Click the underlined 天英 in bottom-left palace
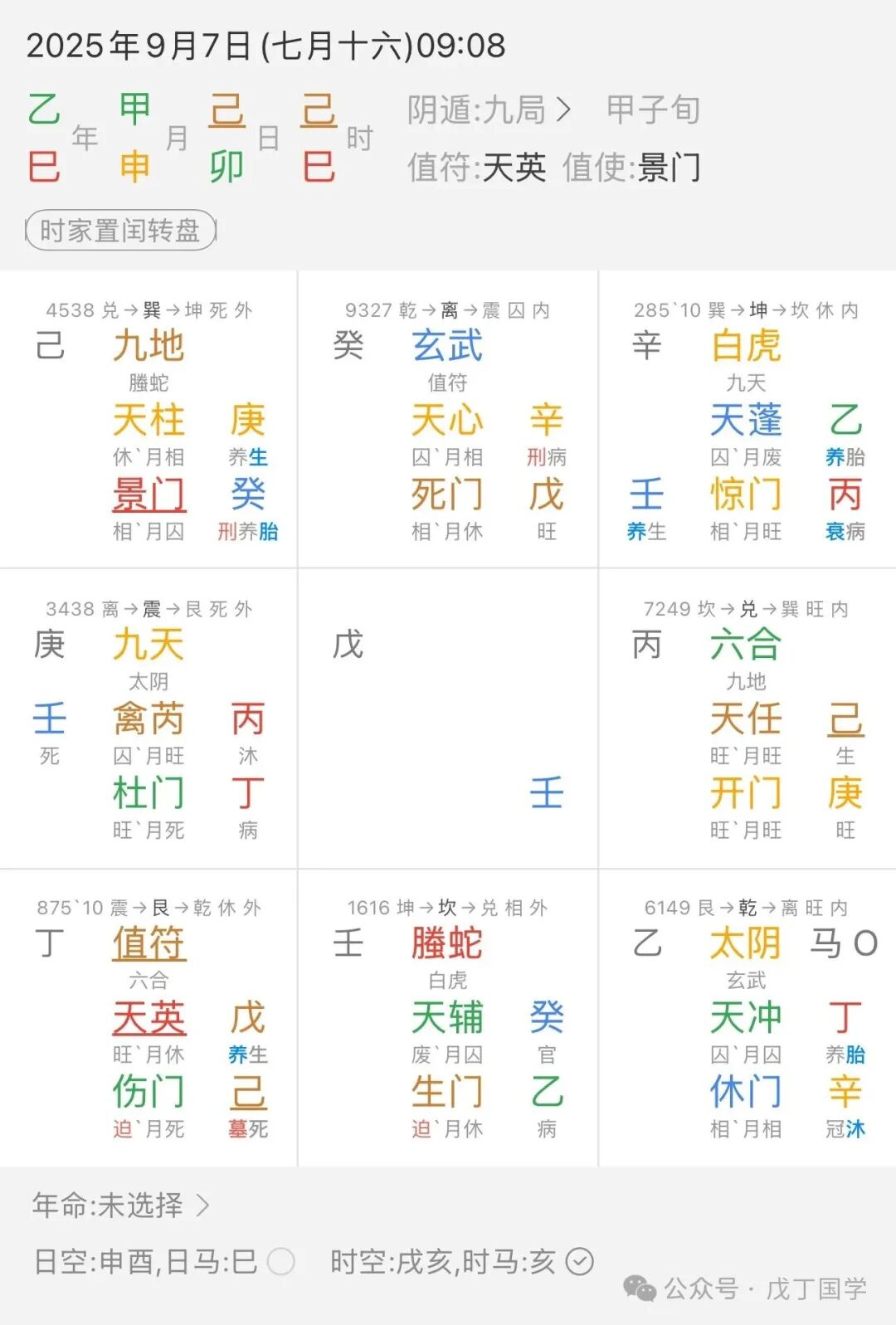Image resolution: width=896 pixels, height=1325 pixels. 149,1020
